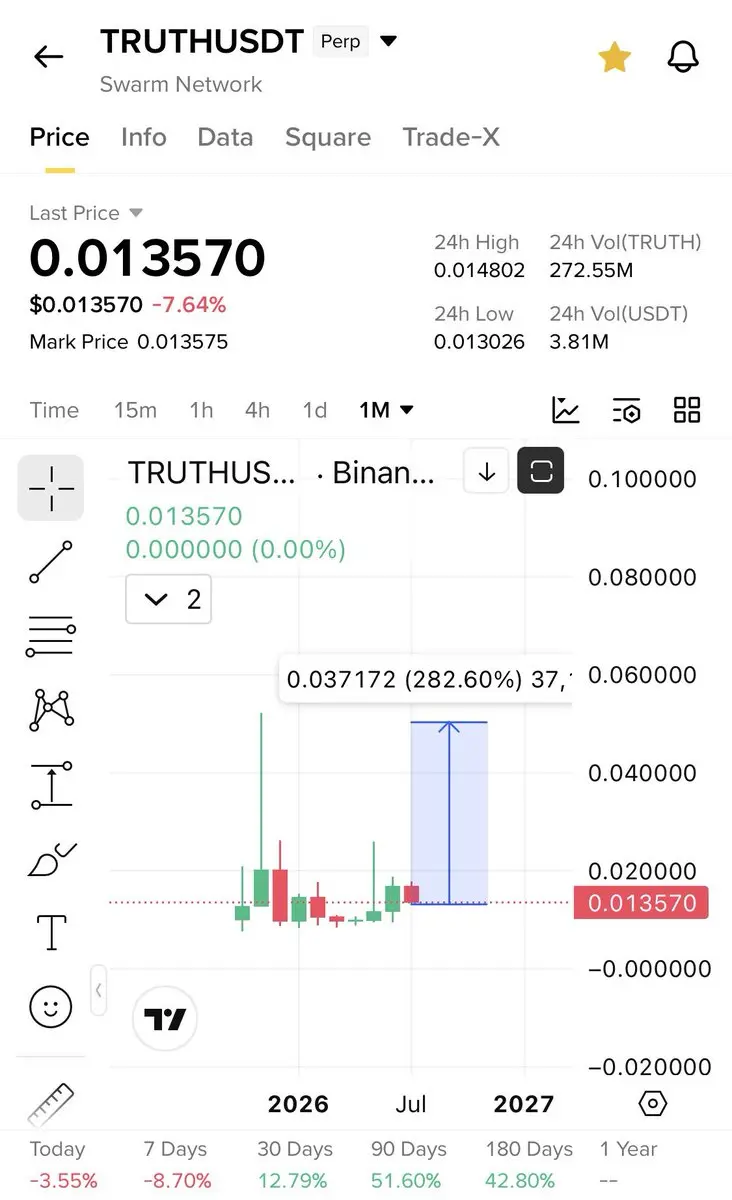Select the 15m chart interval

pos(135,410)
